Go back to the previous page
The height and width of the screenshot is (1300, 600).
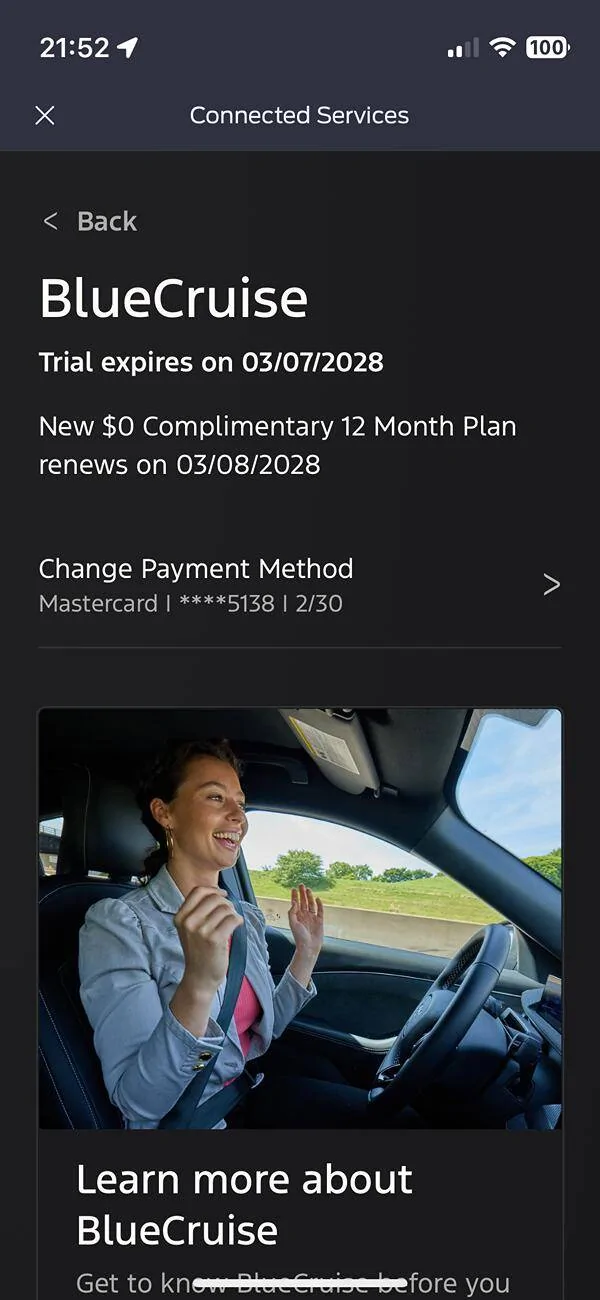(90, 221)
